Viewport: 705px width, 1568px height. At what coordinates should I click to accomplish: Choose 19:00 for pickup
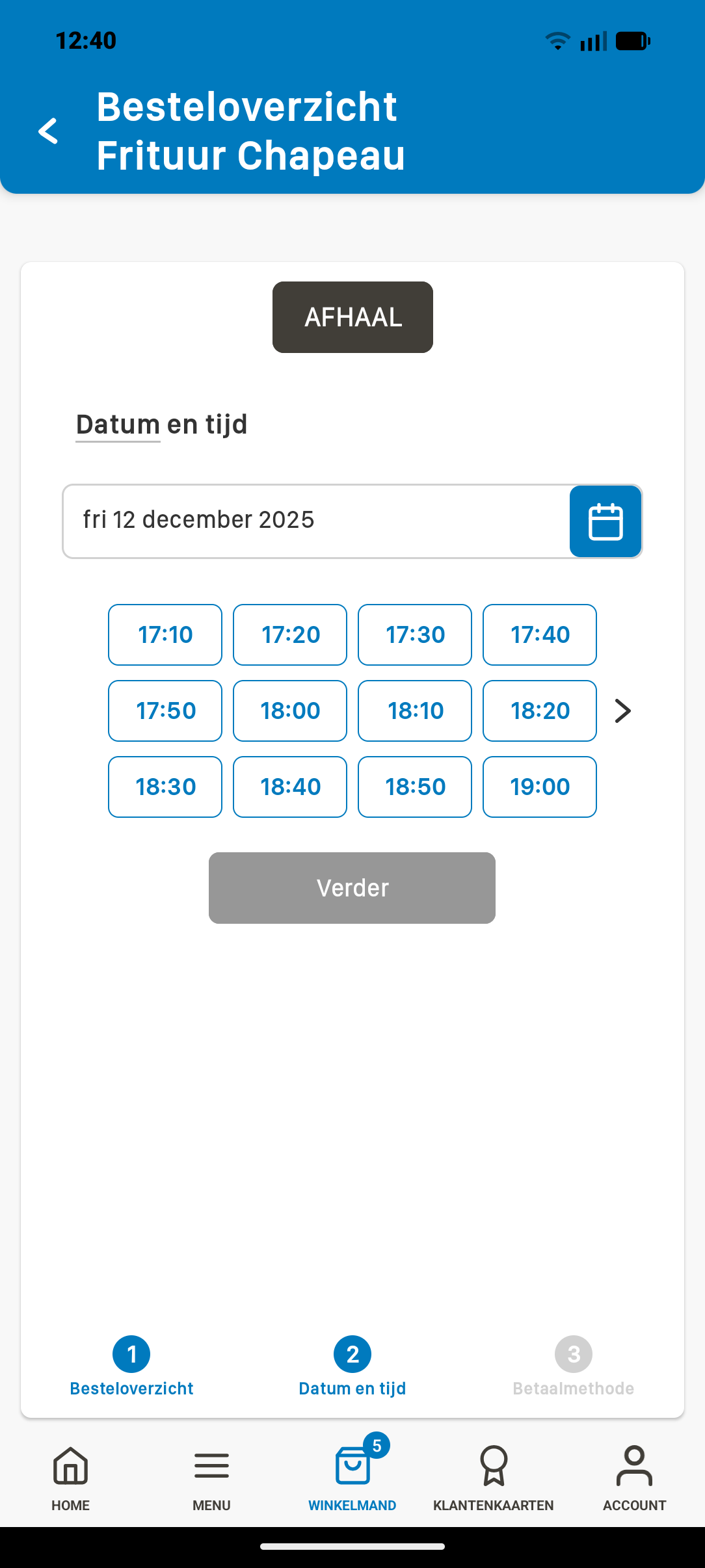coord(540,787)
